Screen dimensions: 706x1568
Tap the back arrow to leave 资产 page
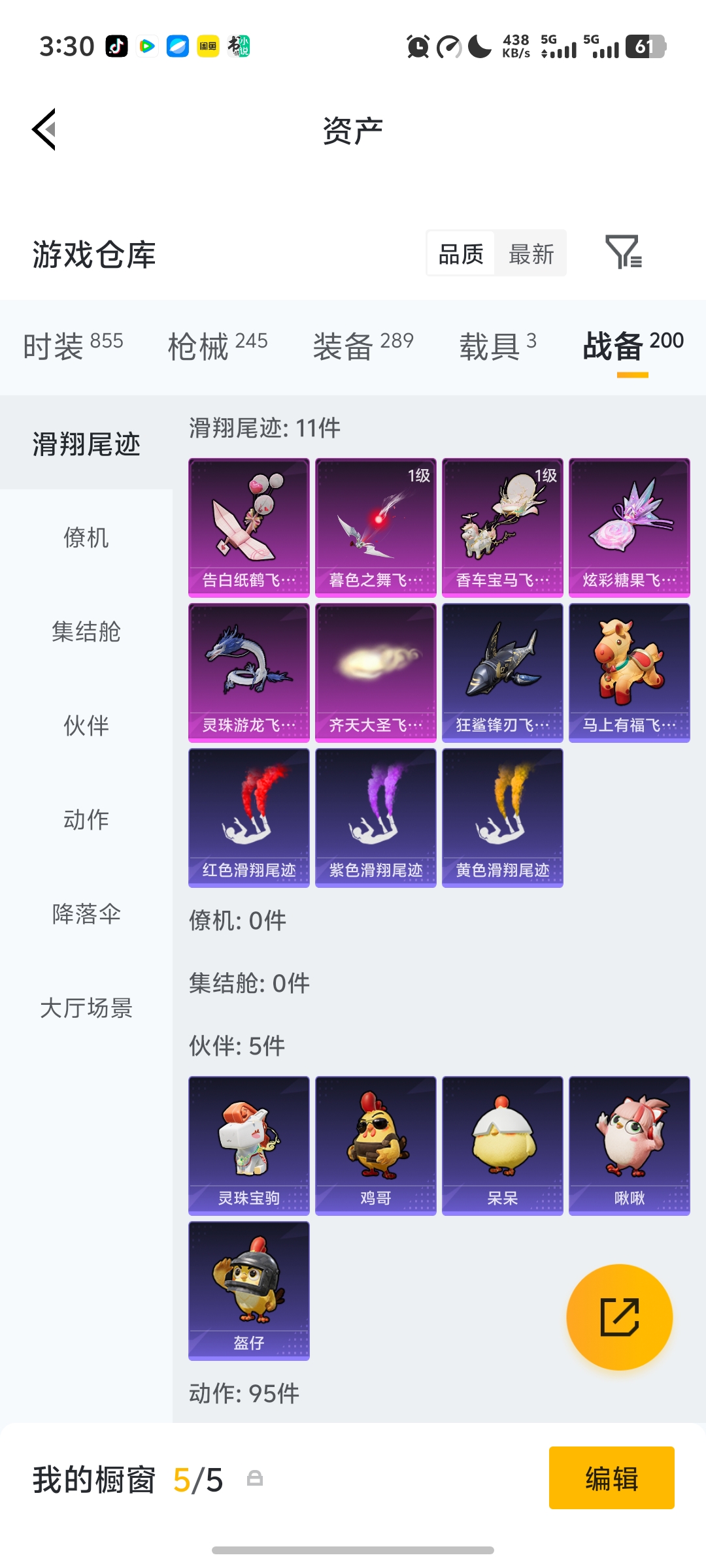click(x=43, y=129)
